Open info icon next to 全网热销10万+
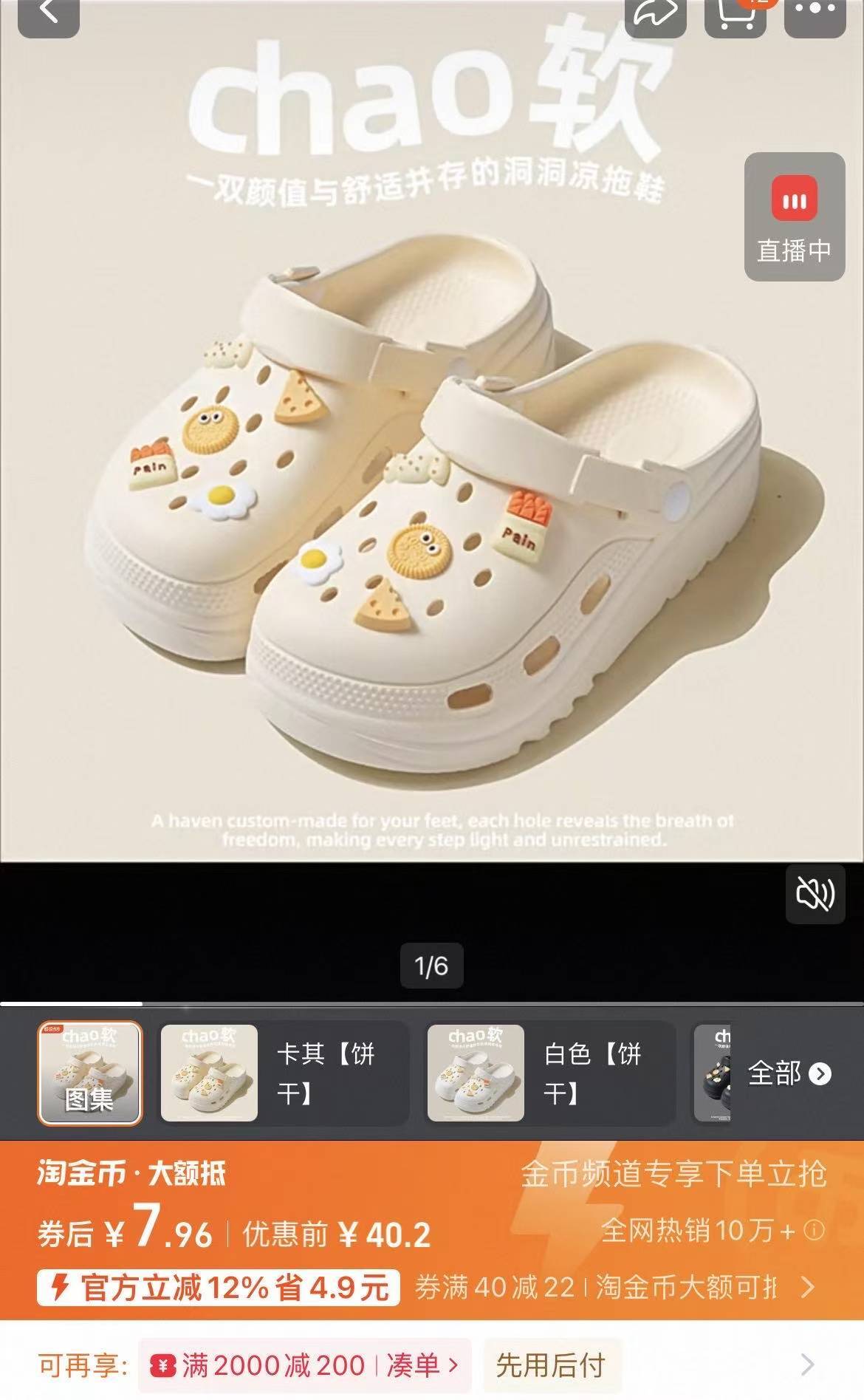The height and width of the screenshot is (1400, 864). coord(814,1230)
